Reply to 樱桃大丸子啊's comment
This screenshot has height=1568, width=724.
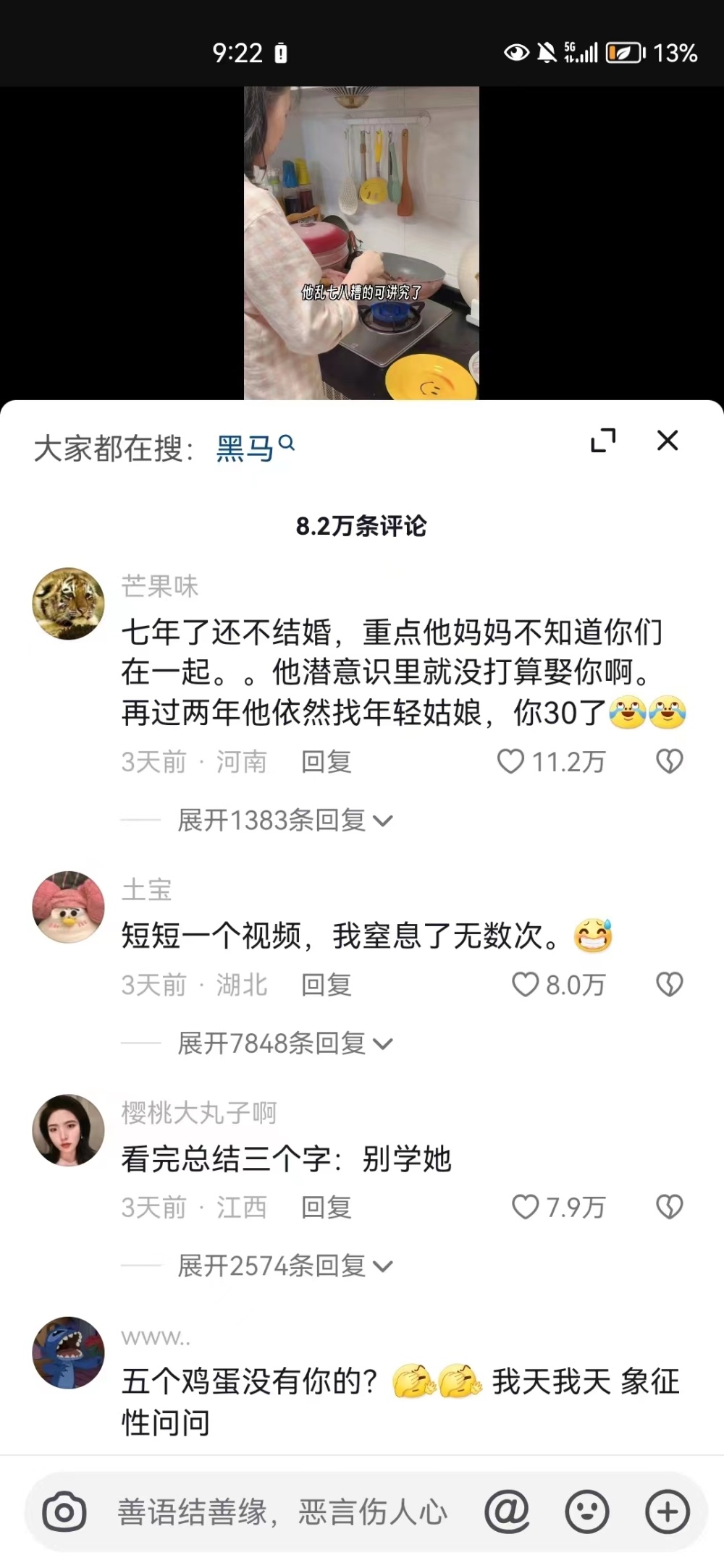(x=326, y=1207)
